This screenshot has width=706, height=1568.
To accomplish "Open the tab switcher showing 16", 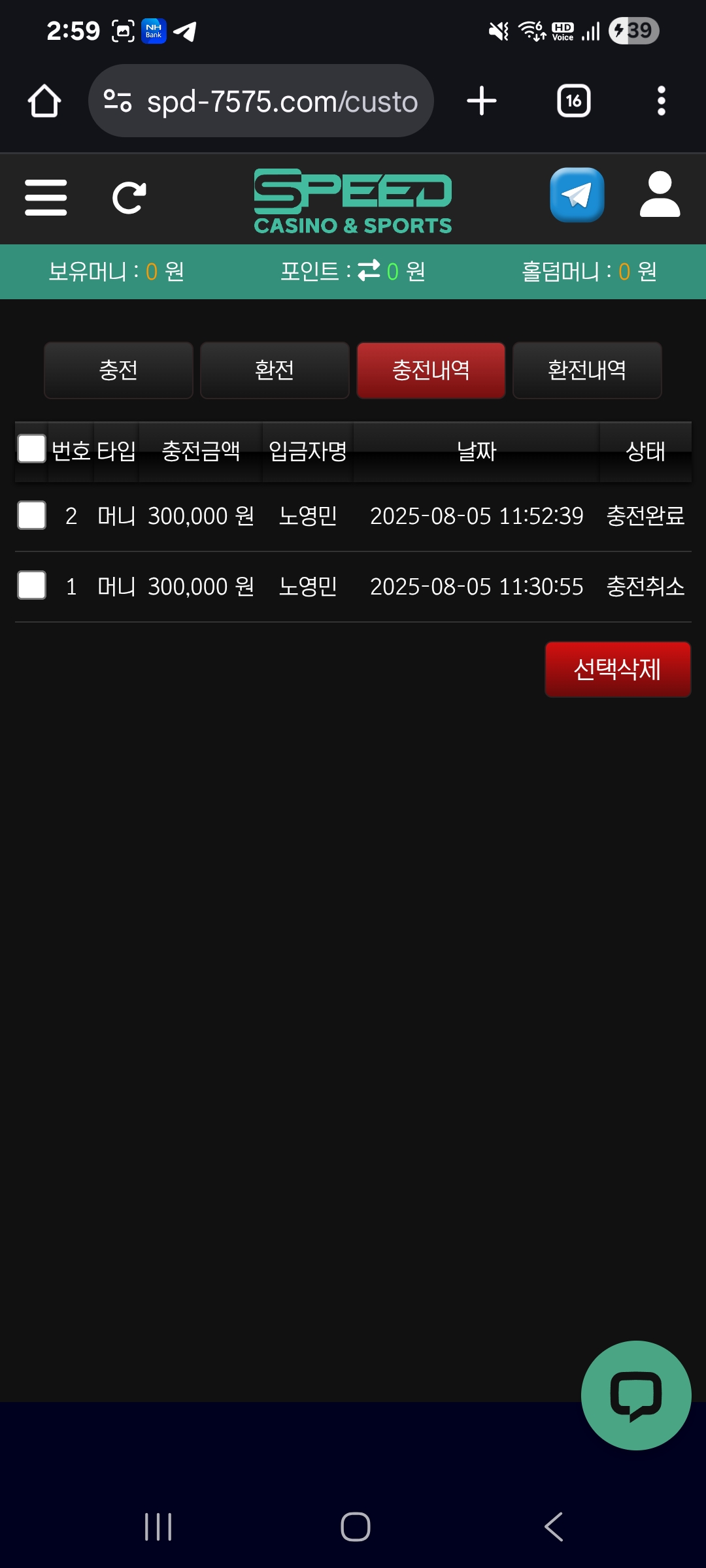I will click(x=574, y=101).
